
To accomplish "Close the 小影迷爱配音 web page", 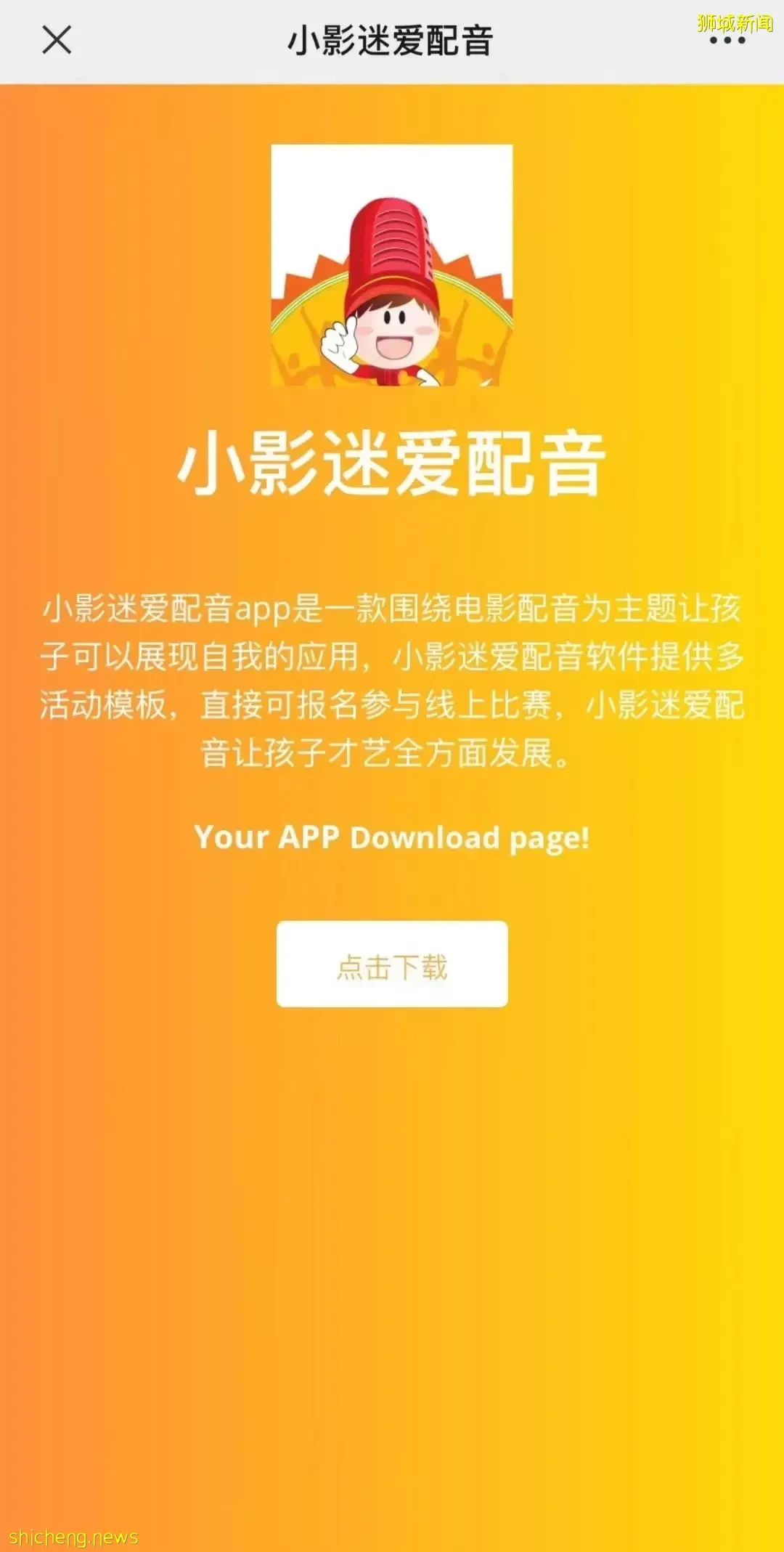I will 57,40.
